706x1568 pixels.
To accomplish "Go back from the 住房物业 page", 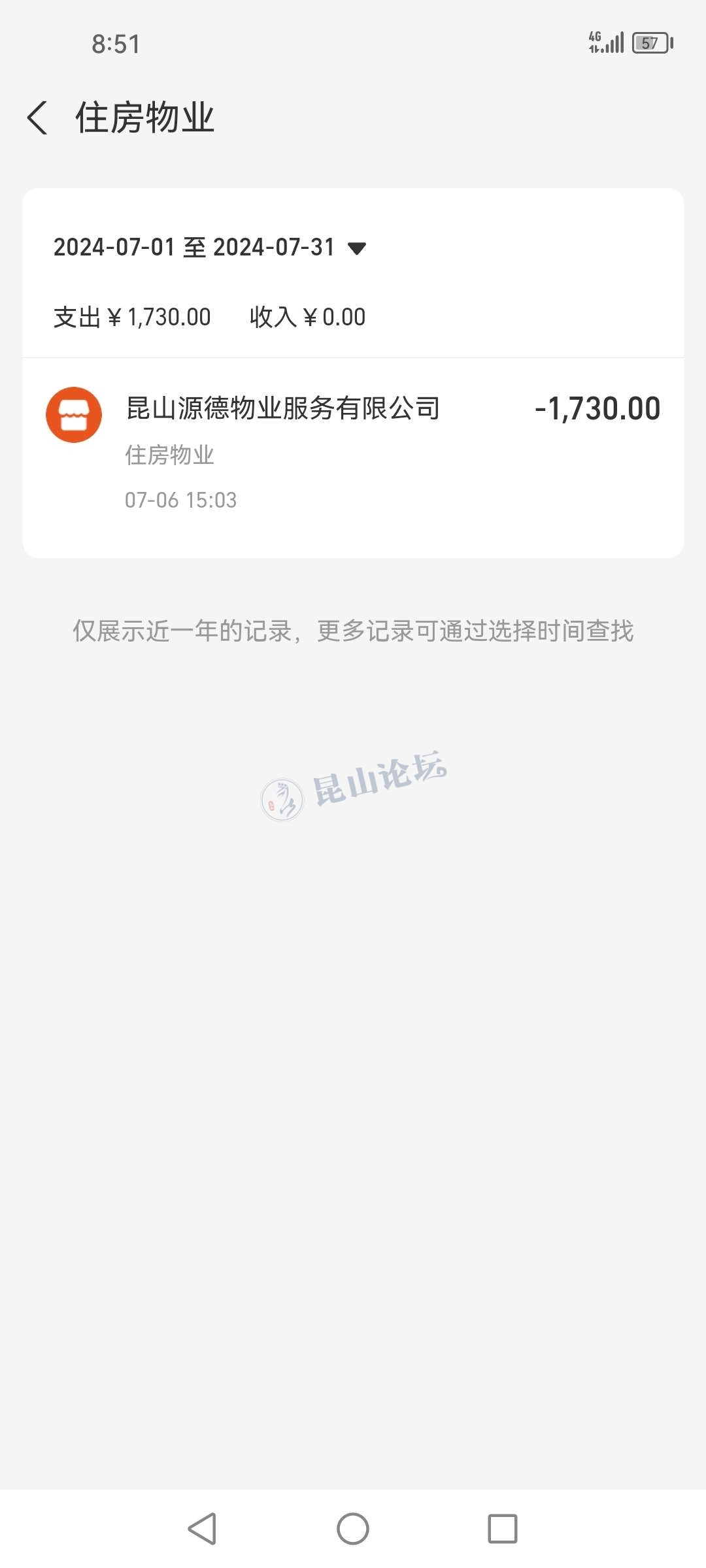I will point(38,118).
